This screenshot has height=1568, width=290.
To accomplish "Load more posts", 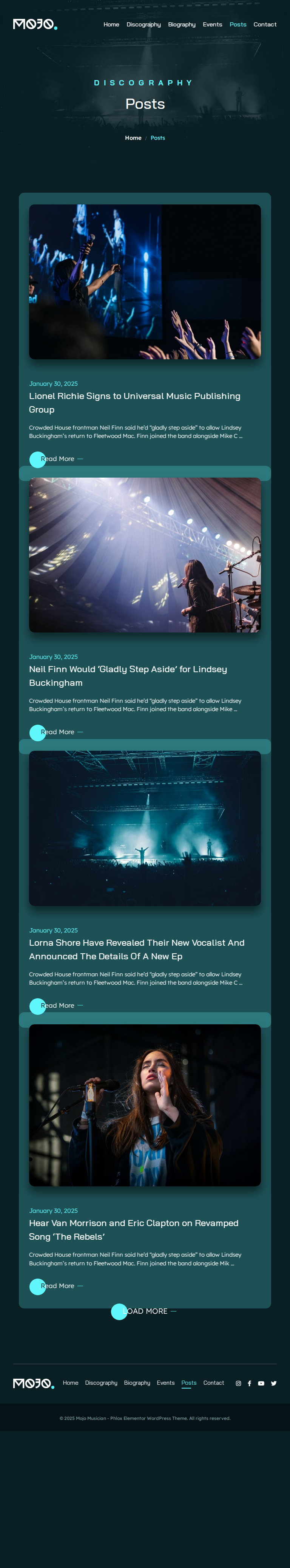I will [x=145, y=1311].
